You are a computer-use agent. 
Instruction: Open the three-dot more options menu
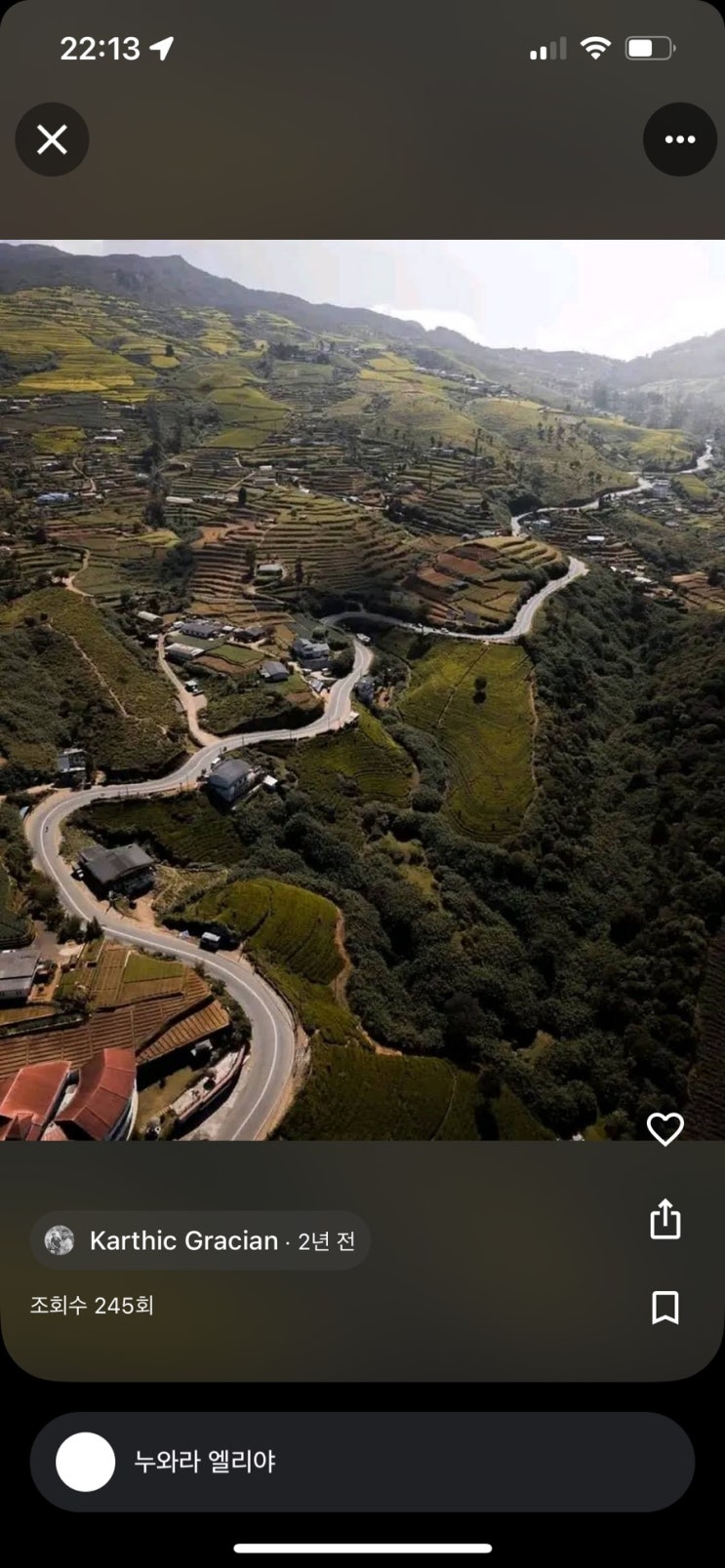tap(679, 139)
